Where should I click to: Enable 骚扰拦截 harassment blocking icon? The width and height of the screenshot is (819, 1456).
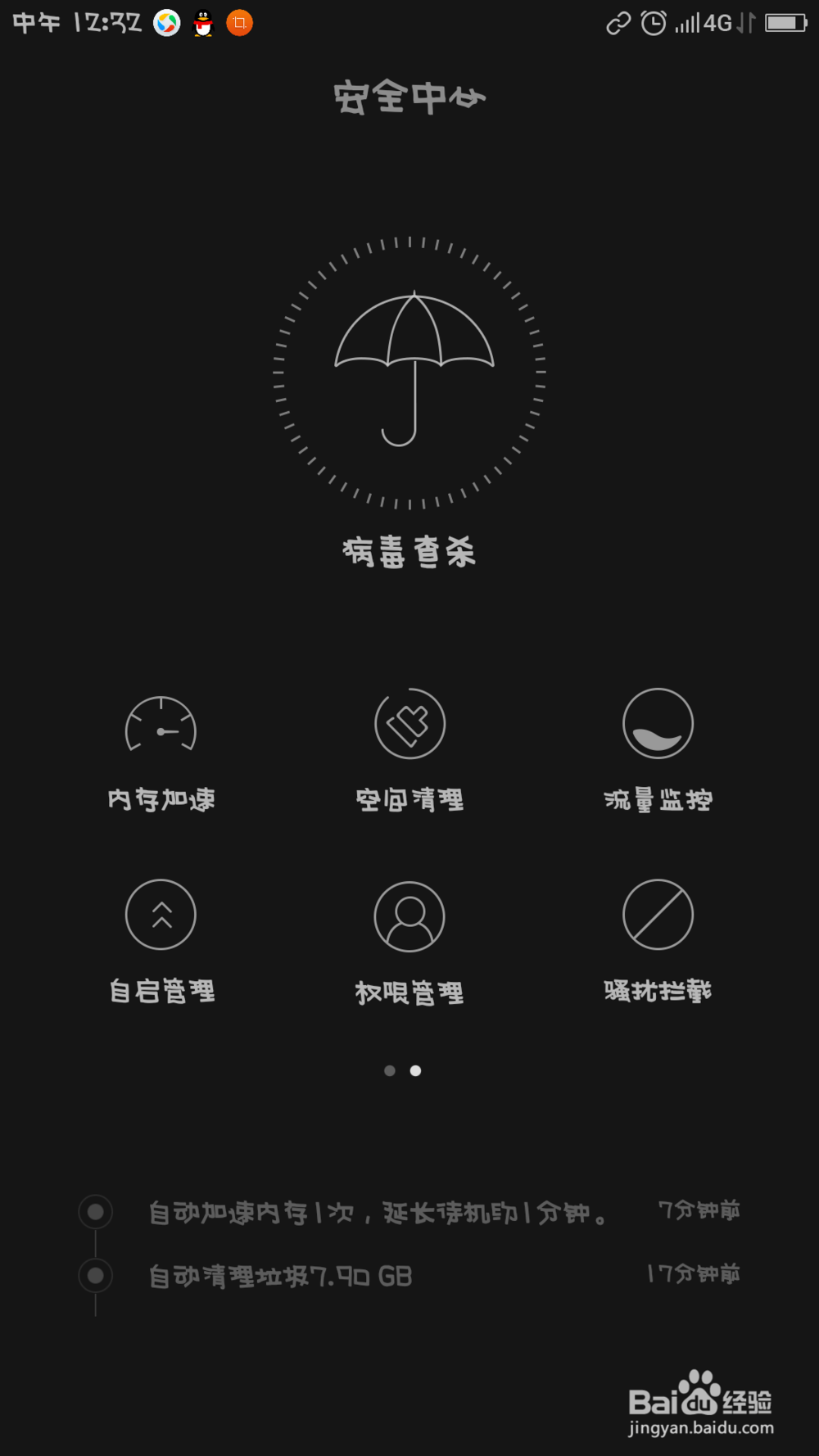[657, 916]
